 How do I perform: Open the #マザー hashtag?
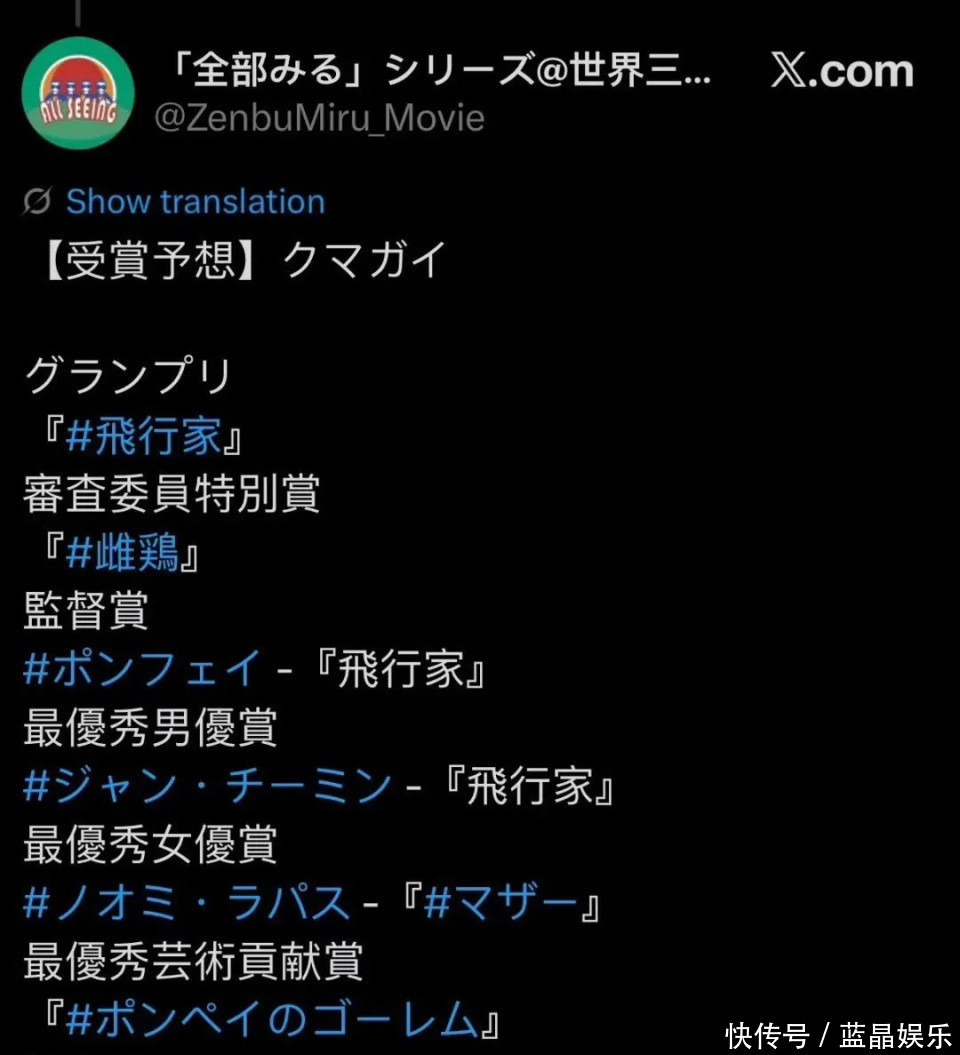click(x=502, y=903)
